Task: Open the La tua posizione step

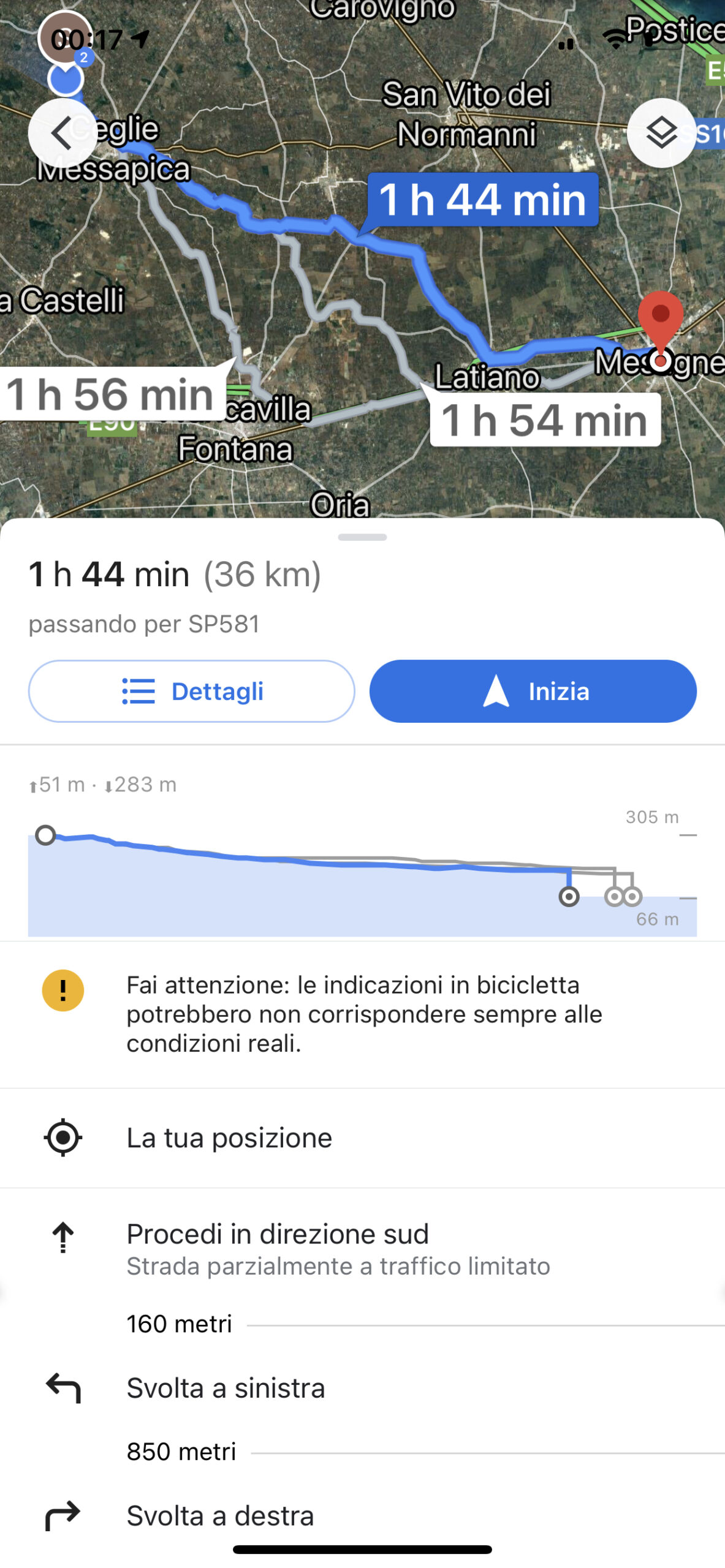Action: tap(362, 1137)
